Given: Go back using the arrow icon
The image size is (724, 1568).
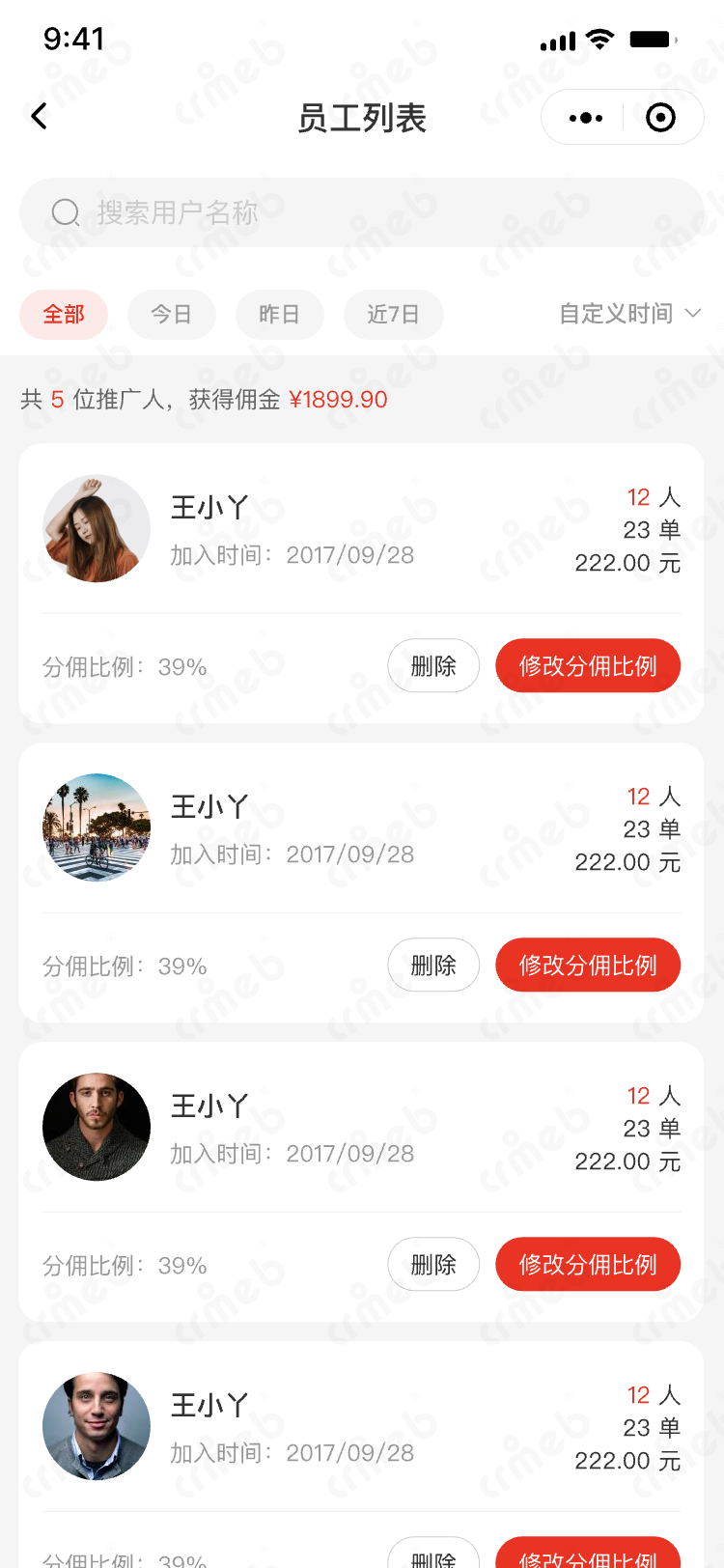Looking at the screenshot, I should coord(40,117).
